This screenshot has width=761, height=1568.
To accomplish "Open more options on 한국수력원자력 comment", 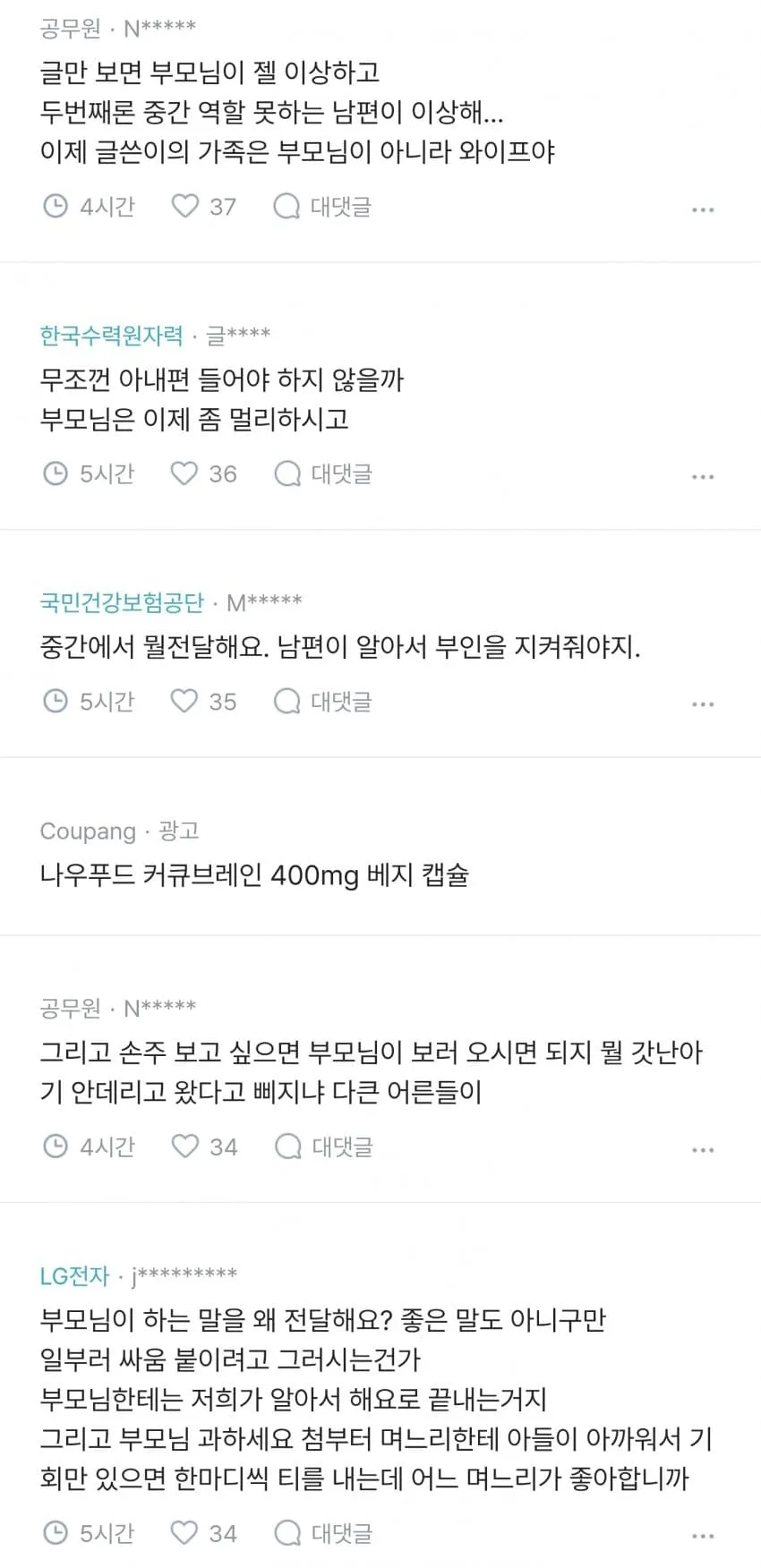I will click(703, 477).
